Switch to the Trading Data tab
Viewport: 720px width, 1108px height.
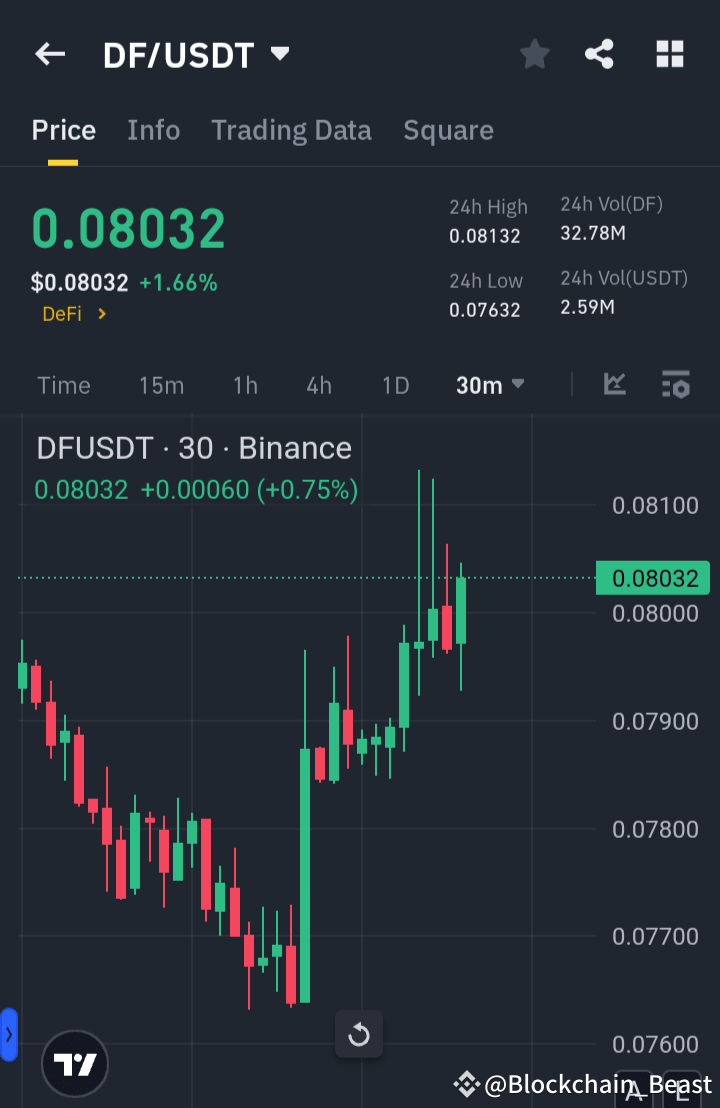(291, 130)
